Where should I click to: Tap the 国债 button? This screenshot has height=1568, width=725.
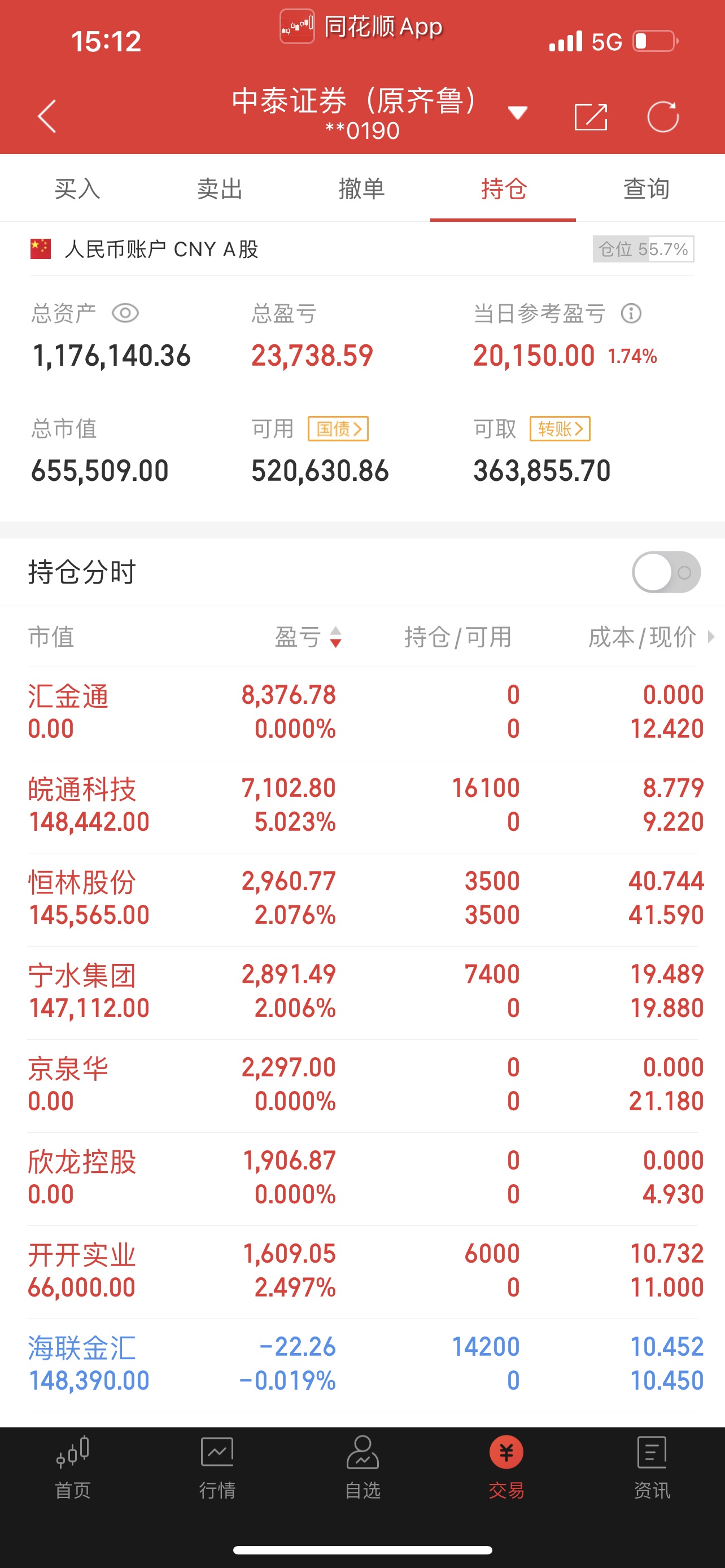(x=338, y=429)
